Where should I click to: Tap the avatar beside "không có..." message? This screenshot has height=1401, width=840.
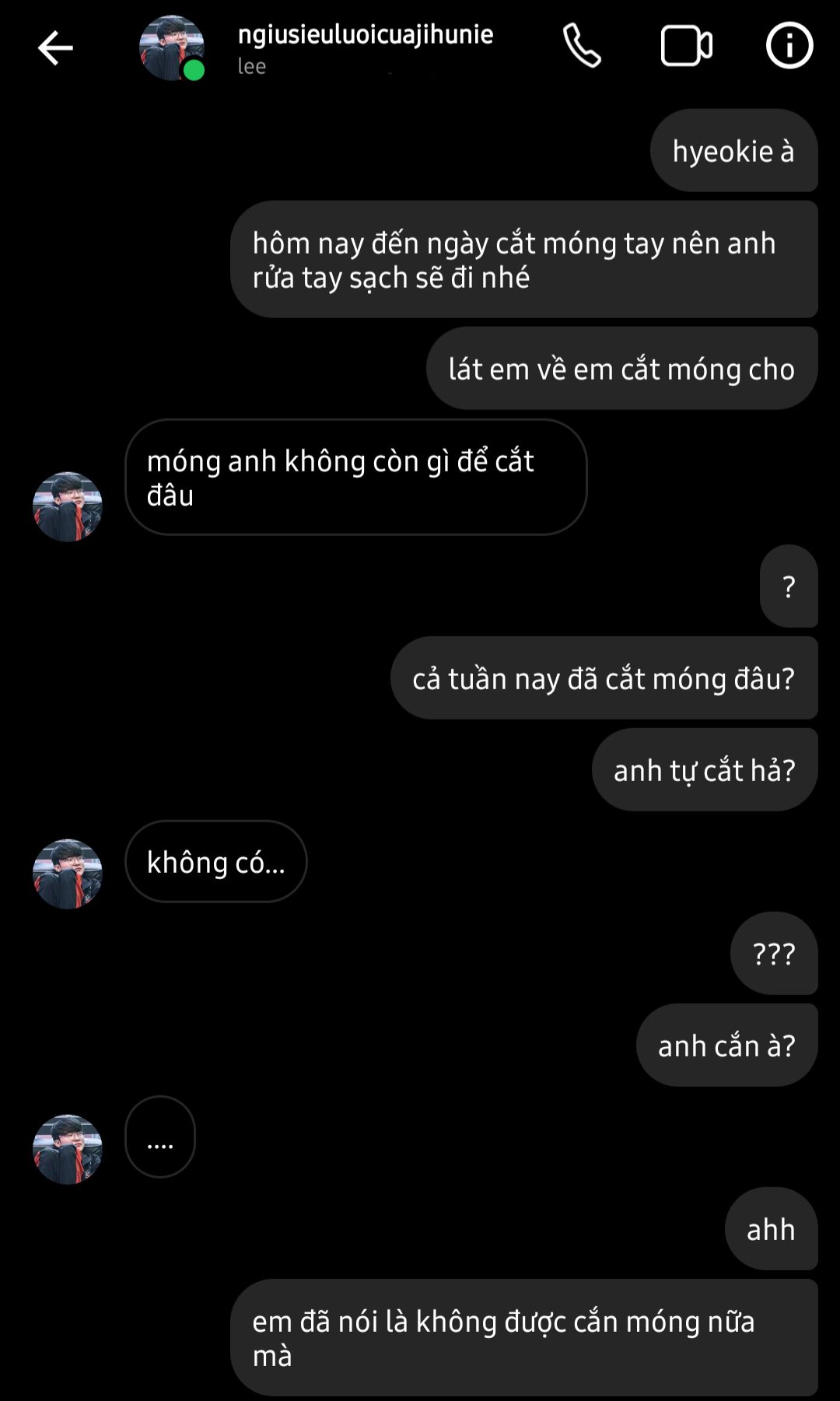point(68,874)
